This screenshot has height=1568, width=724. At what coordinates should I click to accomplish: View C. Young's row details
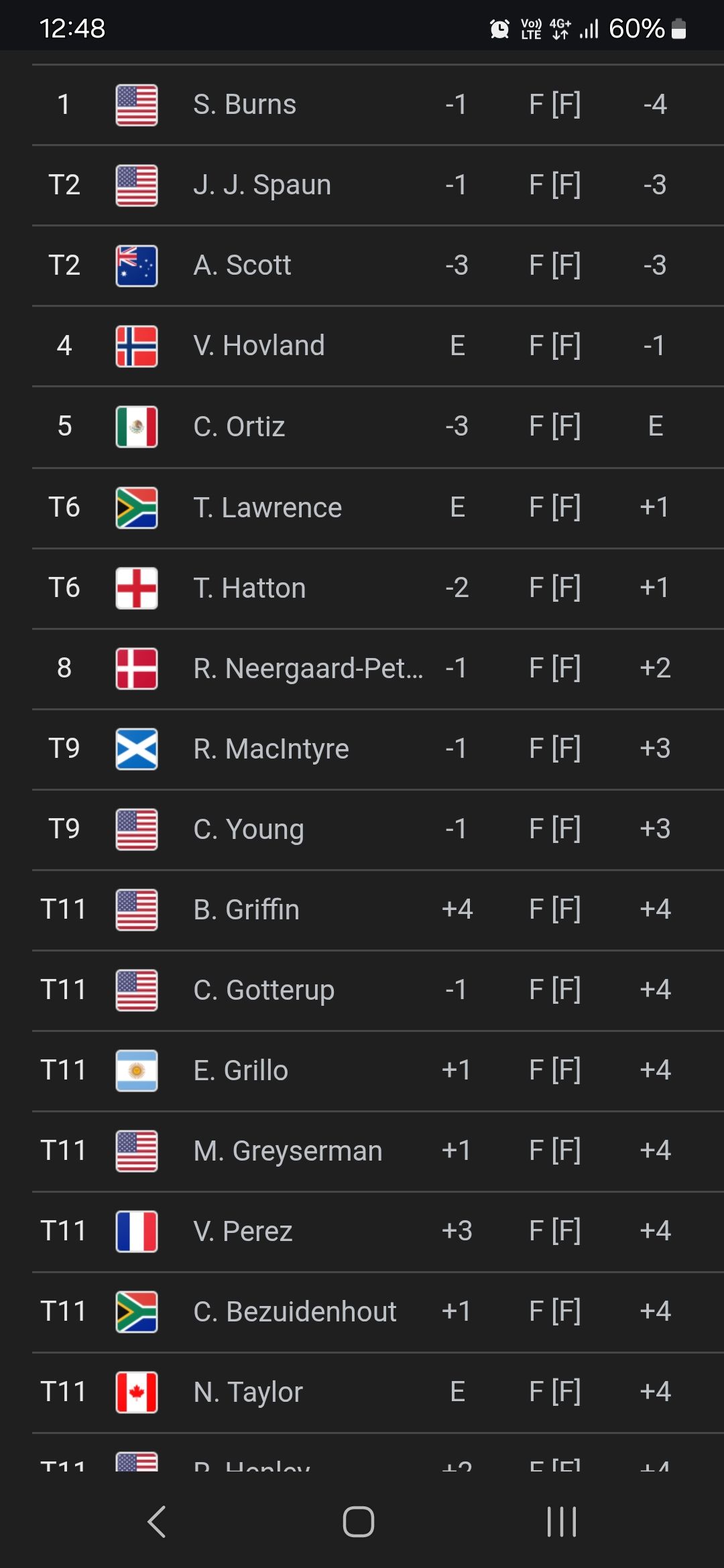(x=362, y=829)
